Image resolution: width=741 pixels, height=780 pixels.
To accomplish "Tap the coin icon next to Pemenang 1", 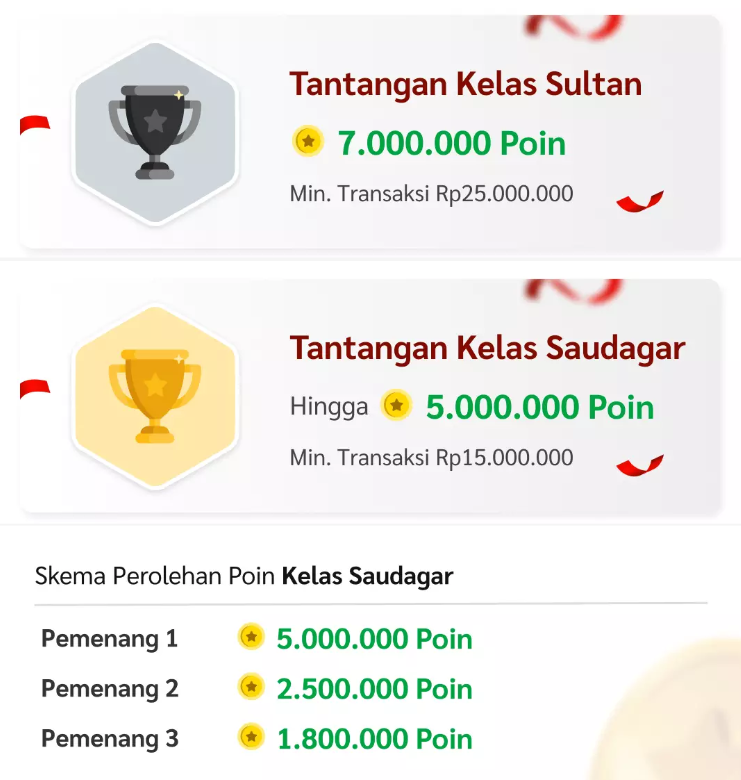I will click(x=250, y=637).
